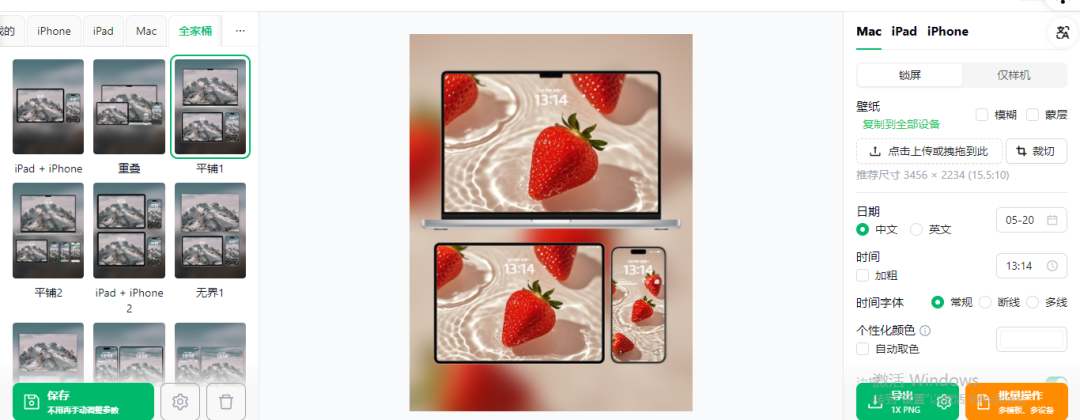Open template settings gear beside save
This screenshot has height=420, width=1080.
pyautogui.click(x=180, y=402)
